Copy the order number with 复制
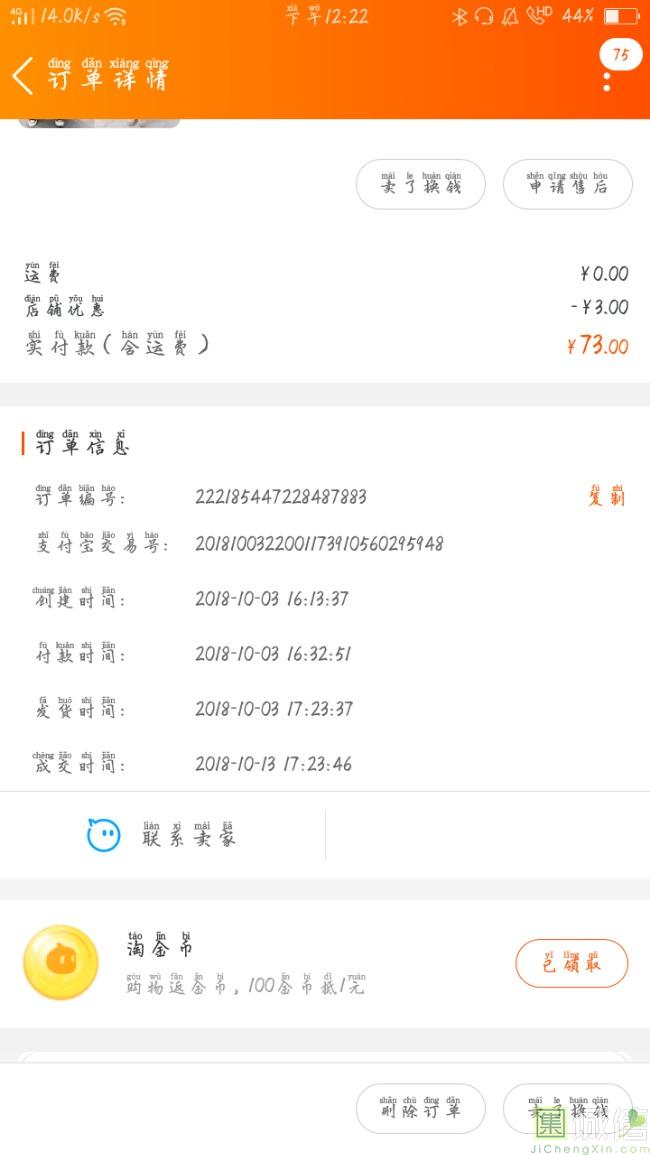650x1155 pixels. point(606,496)
